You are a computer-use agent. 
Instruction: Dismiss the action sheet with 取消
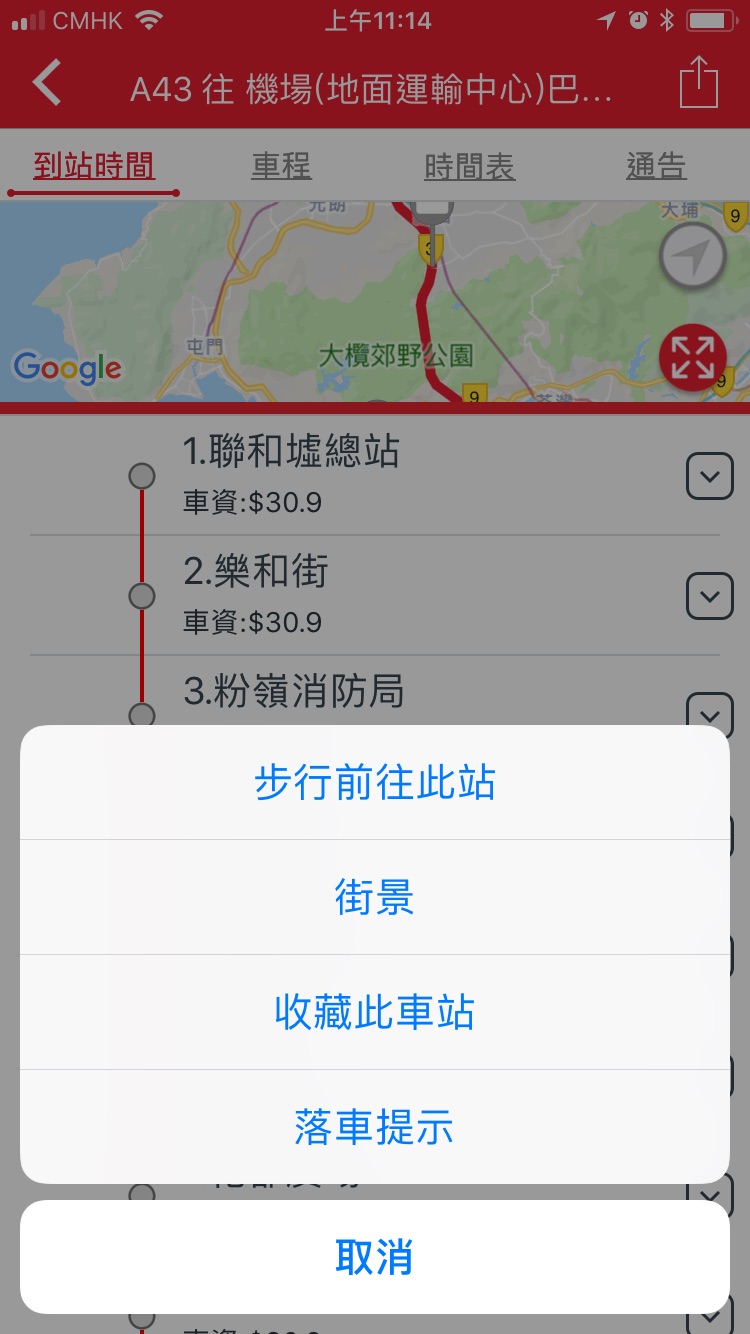[x=375, y=1257]
